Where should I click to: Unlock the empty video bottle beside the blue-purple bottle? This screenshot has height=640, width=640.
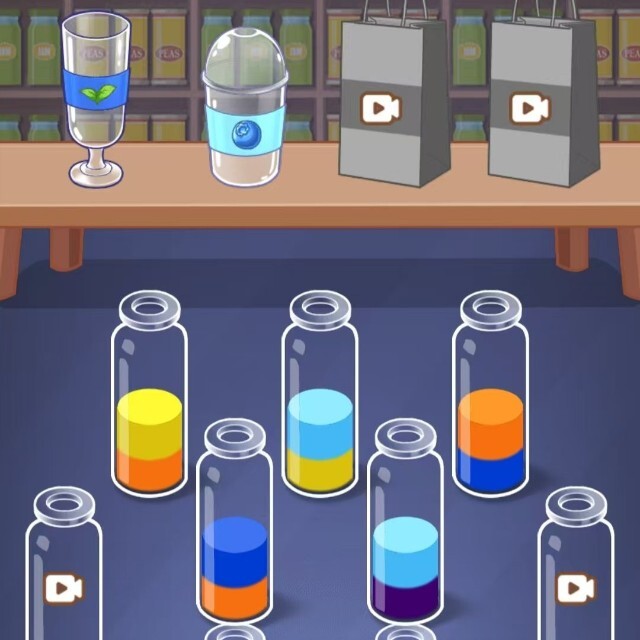tap(575, 580)
